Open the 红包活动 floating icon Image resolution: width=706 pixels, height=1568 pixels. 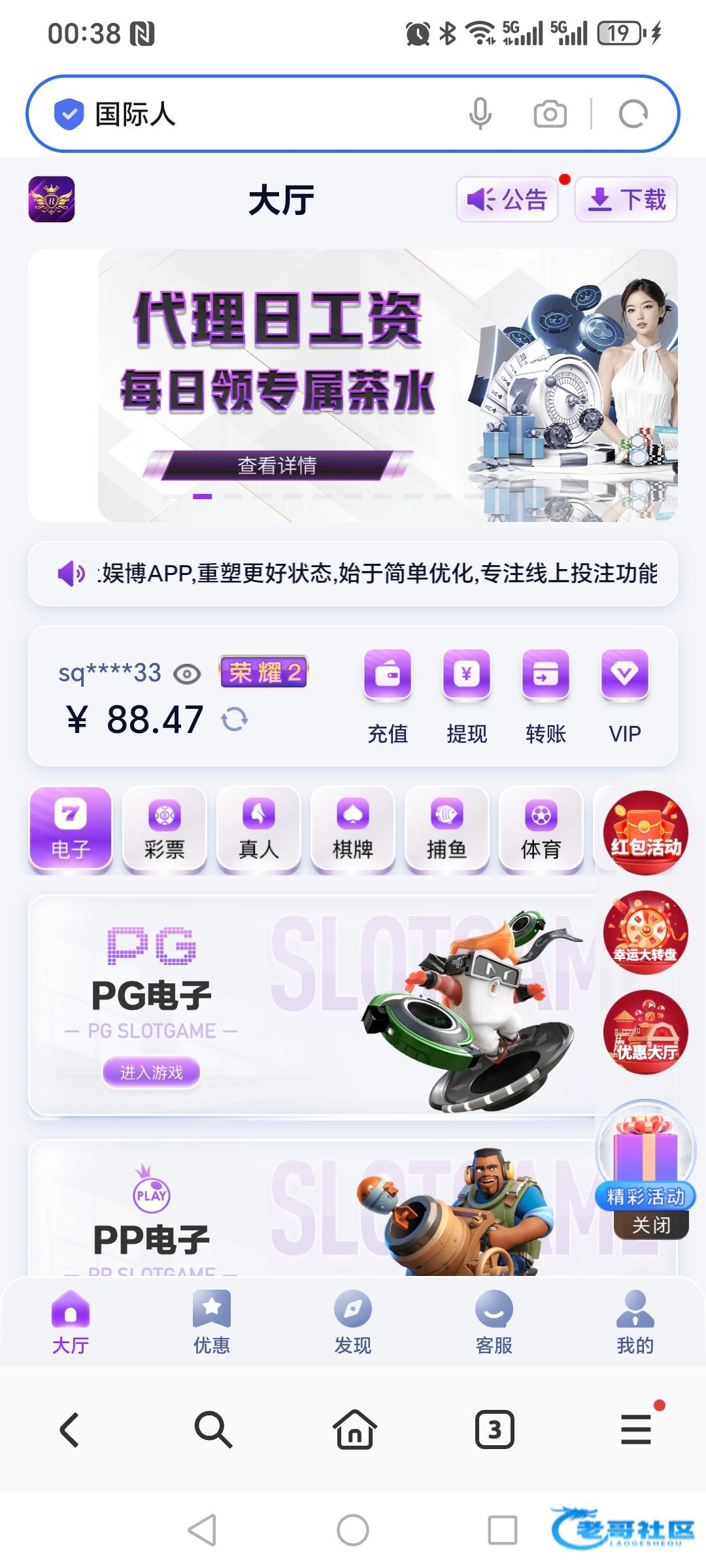tap(645, 832)
